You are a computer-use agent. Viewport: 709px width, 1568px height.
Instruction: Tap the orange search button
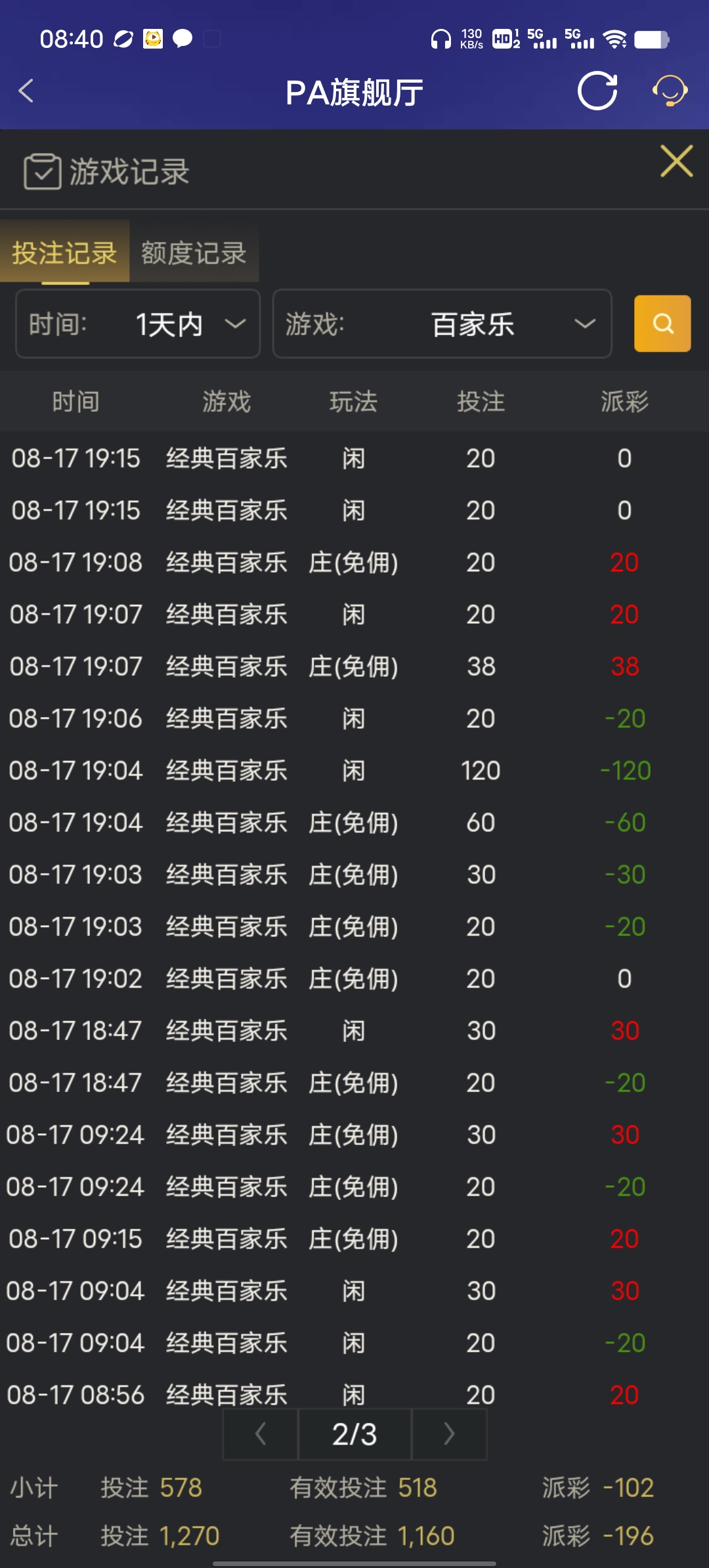[x=662, y=324]
